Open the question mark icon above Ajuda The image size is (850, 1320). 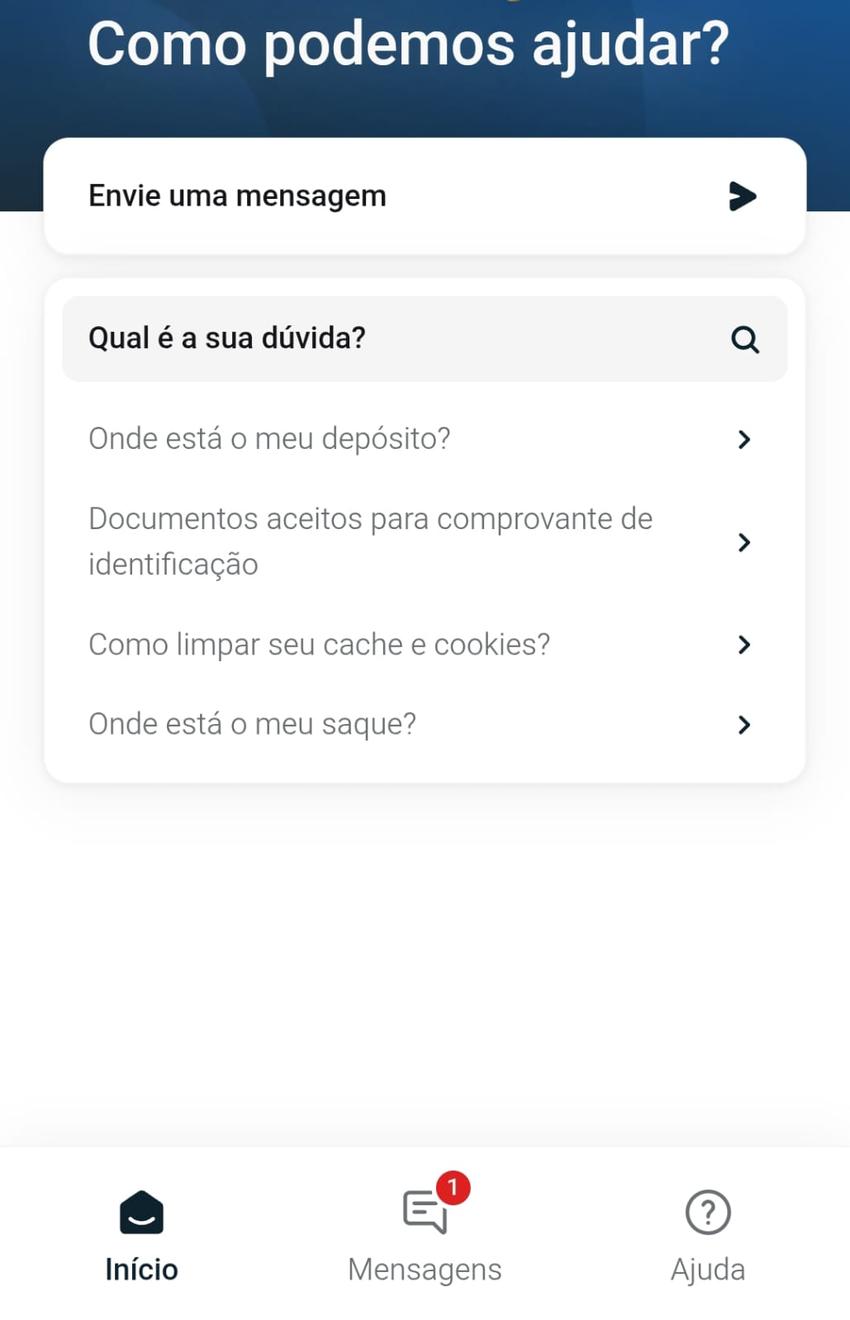(x=708, y=1211)
